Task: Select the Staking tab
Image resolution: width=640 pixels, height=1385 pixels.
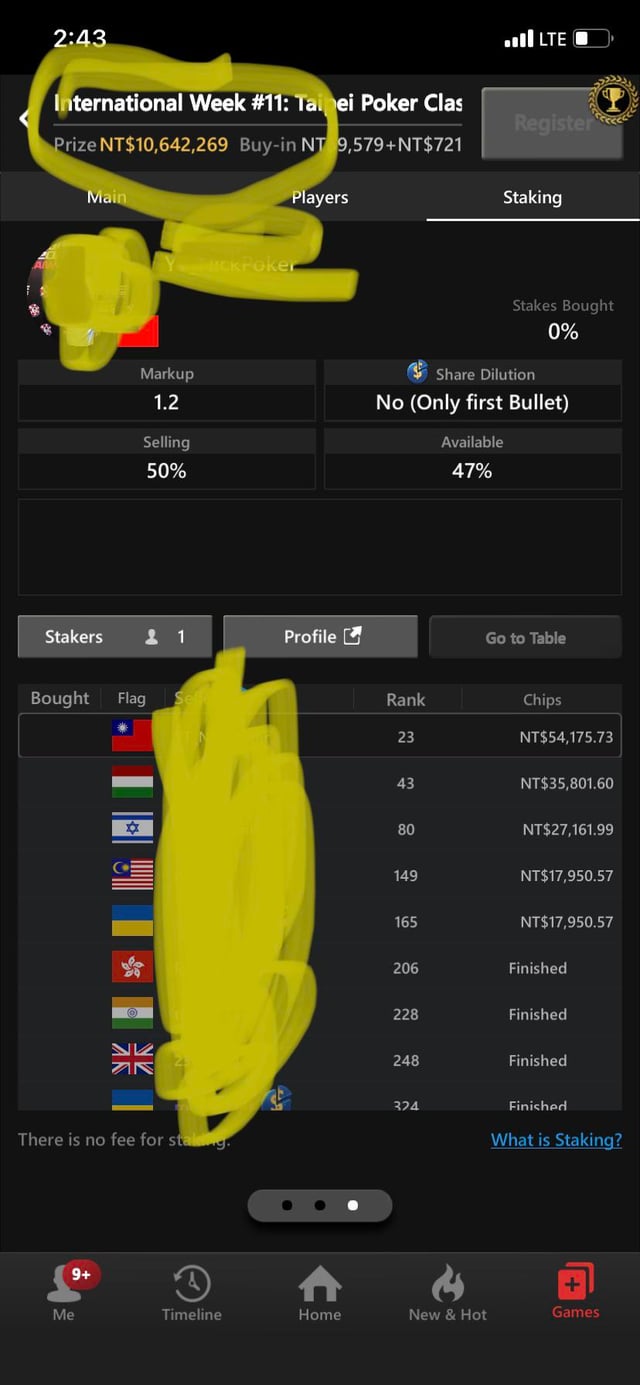Action: point(532,197)
